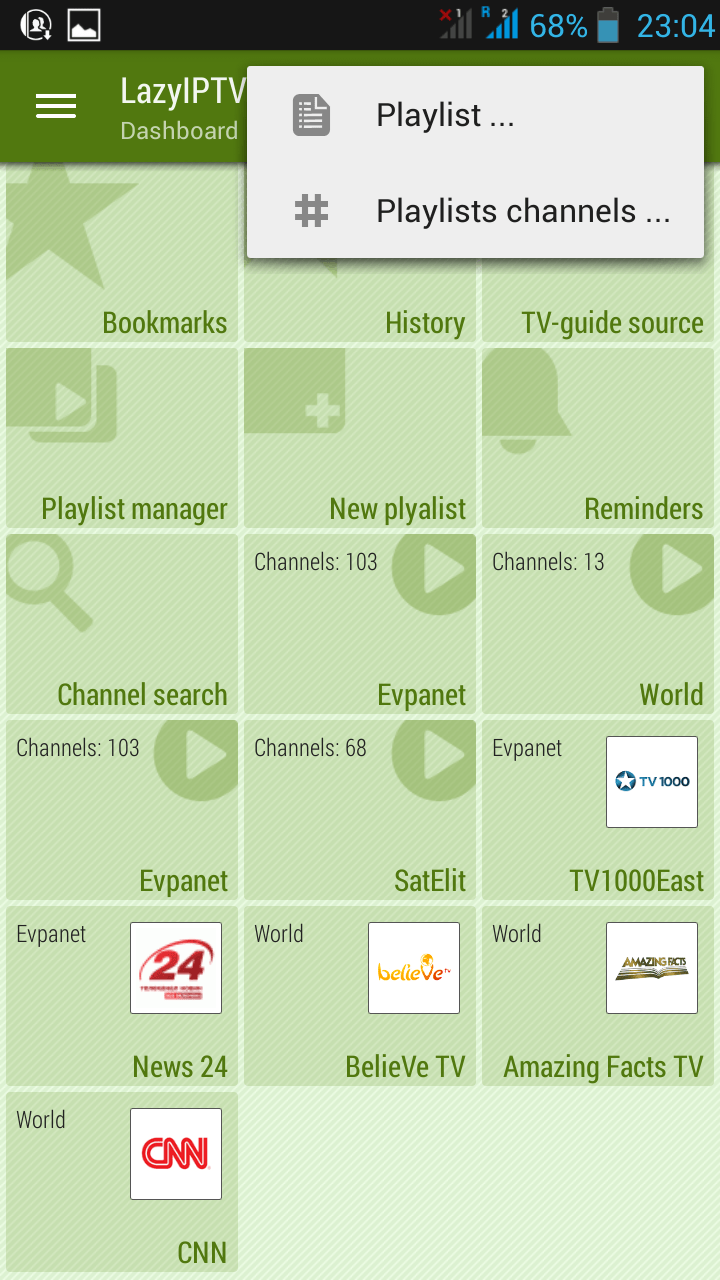Image resolution: width=720 pixels, height=1280 pixels.
Task: Open Channel search
Action: [122, 624]
